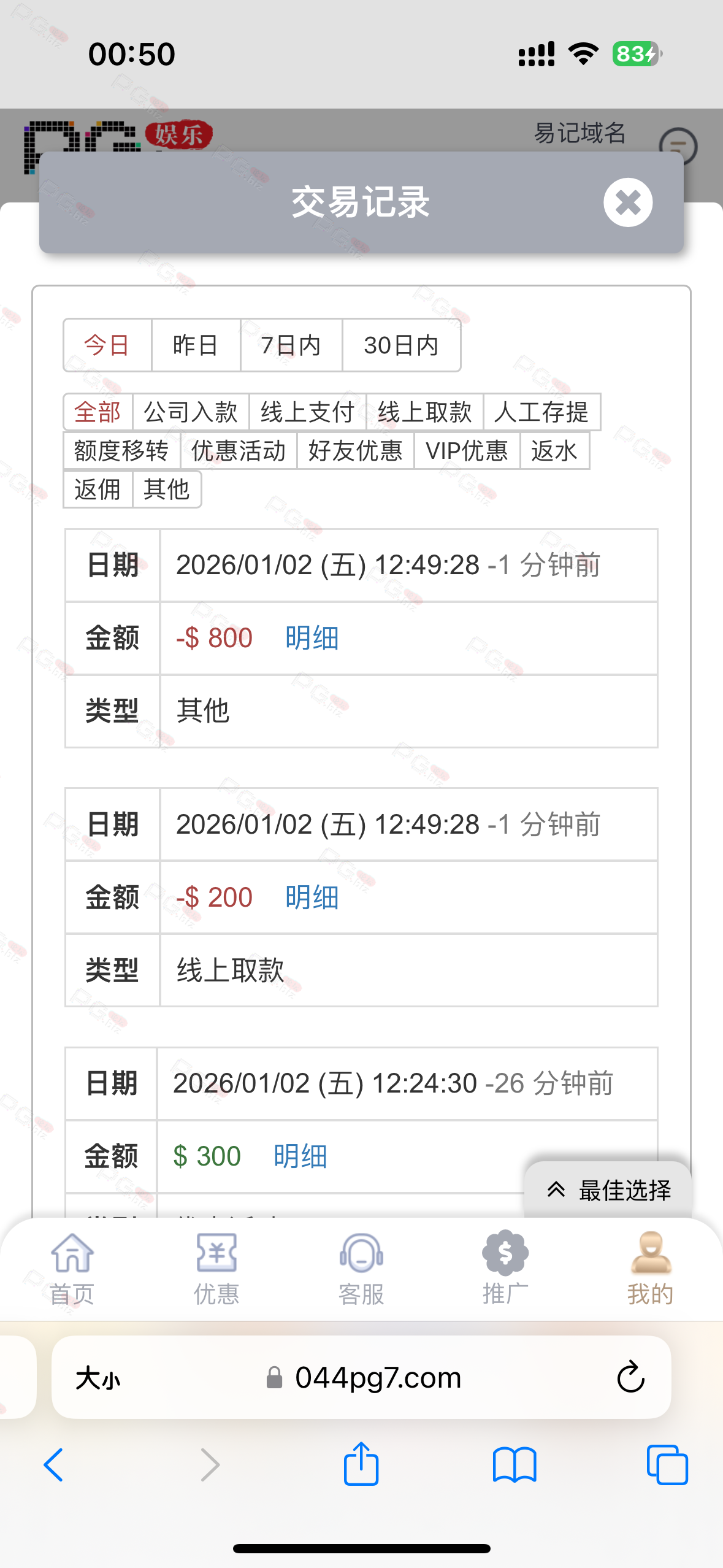Screen dimensions: 723x1568
Task: Reload the page in Safari
Action: (630, 1378)
